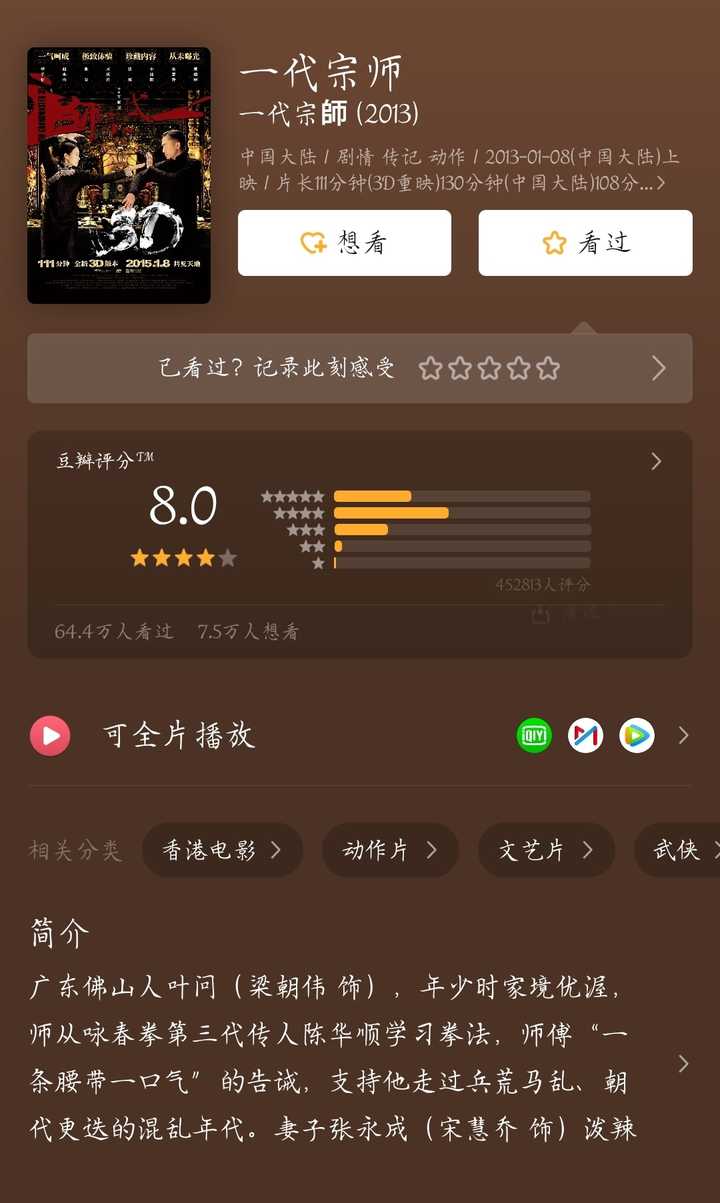Watch on the iQIYI platform icon
This screenshot has width=720, height=1203.
[534, 736]
